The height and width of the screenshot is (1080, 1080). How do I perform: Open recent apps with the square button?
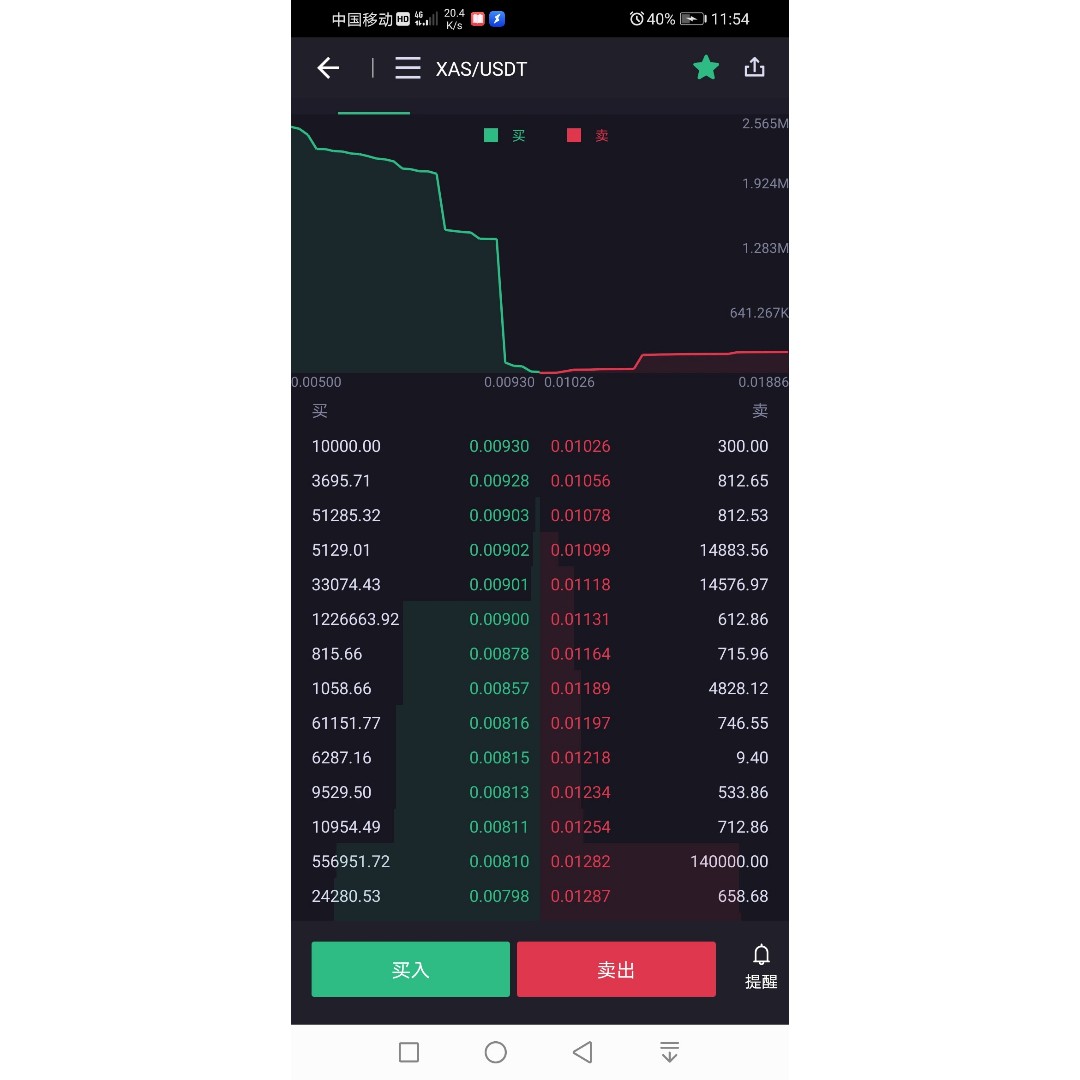[x=409, y=1052]
